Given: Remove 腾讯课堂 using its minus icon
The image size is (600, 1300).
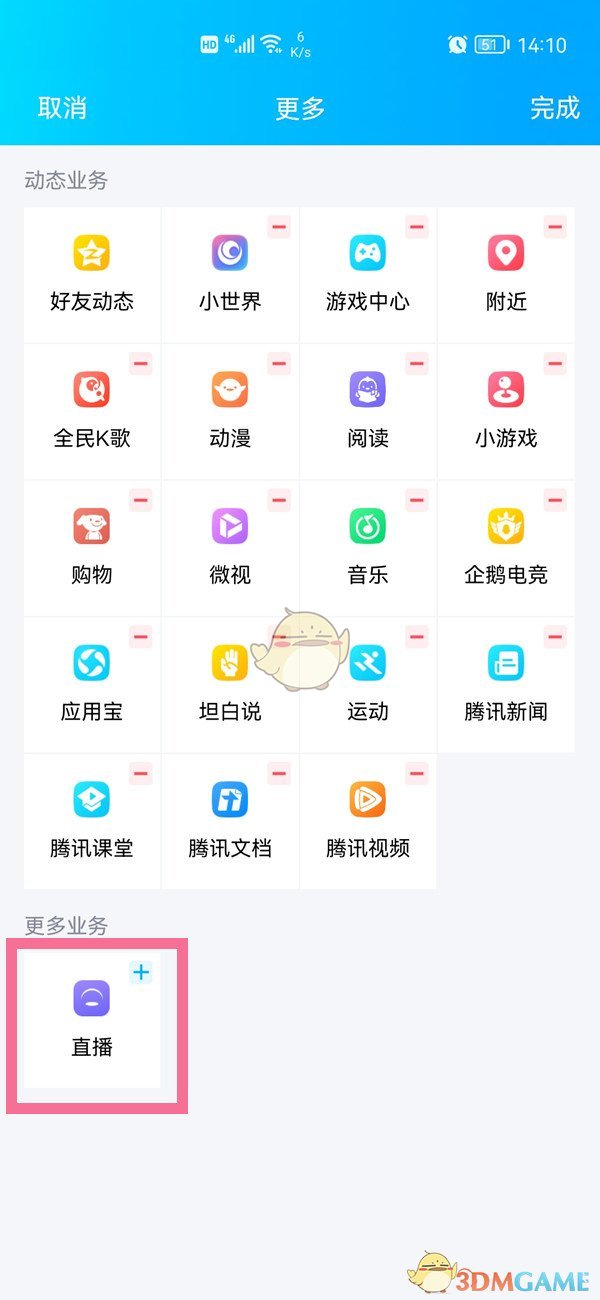Looking at the screenshot, I should (x=141, y=773).
